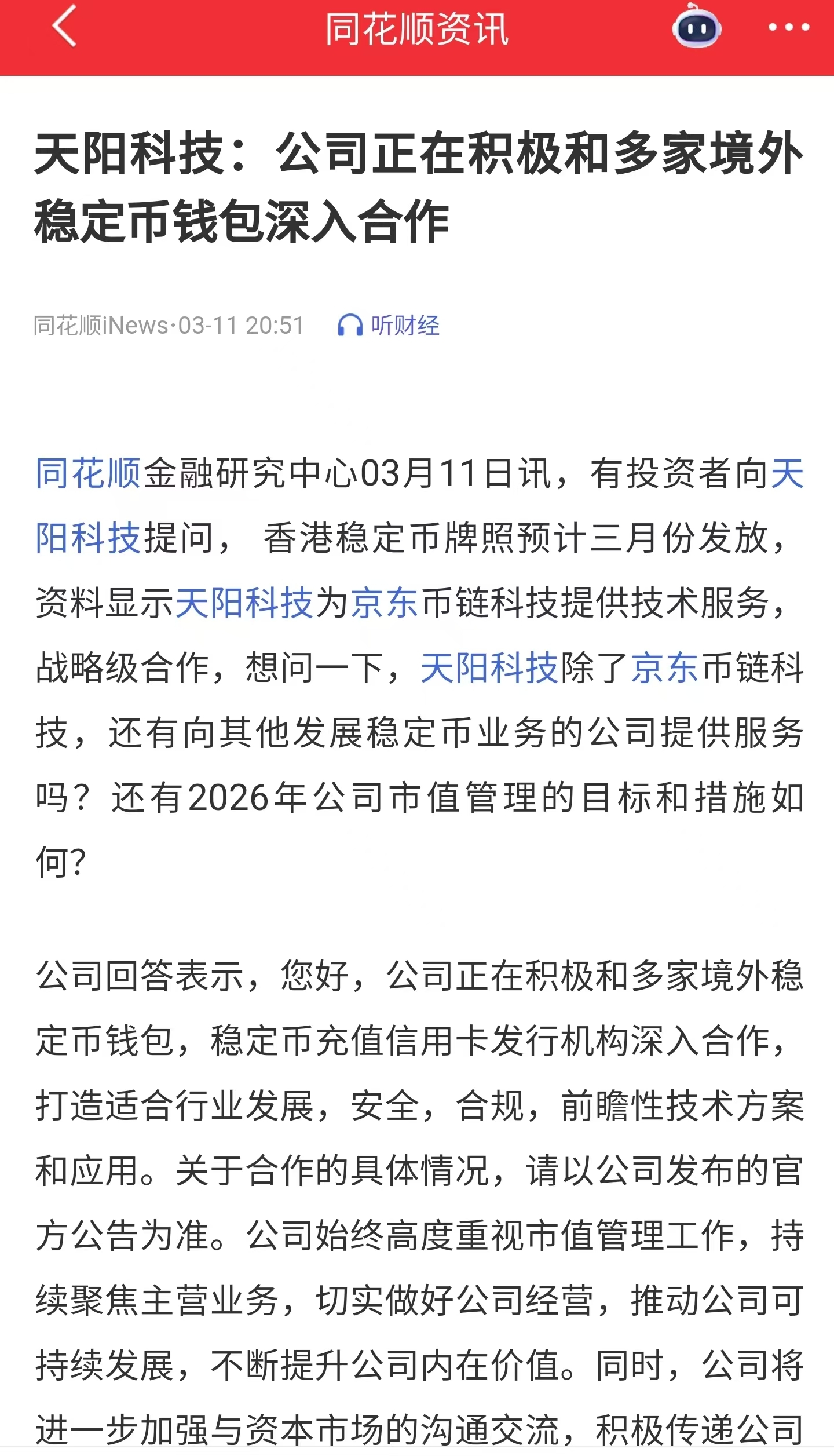Go back using the top-left arrow
This screenshot has height=1456, width=834.
[x=64, y=26]
